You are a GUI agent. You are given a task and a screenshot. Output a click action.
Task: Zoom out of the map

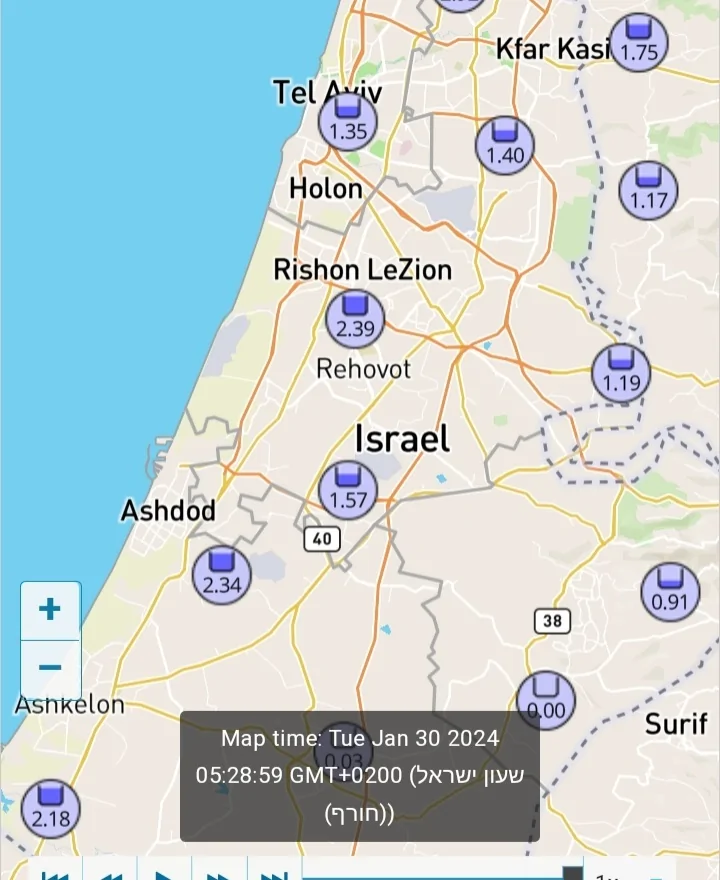pyautogui.click(x=50, y=668)
